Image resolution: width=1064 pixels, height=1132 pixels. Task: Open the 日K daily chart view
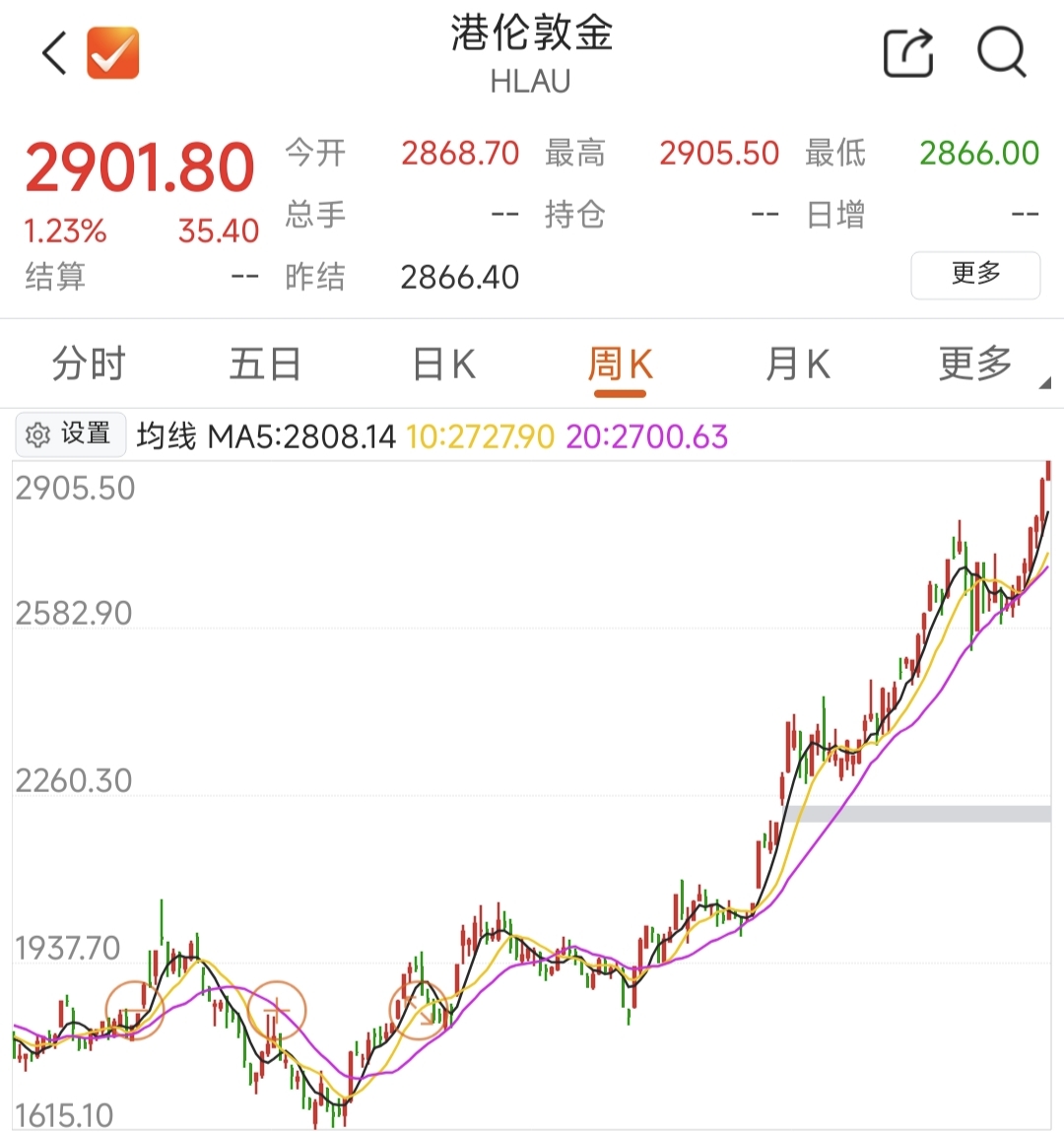coord(442,364)
